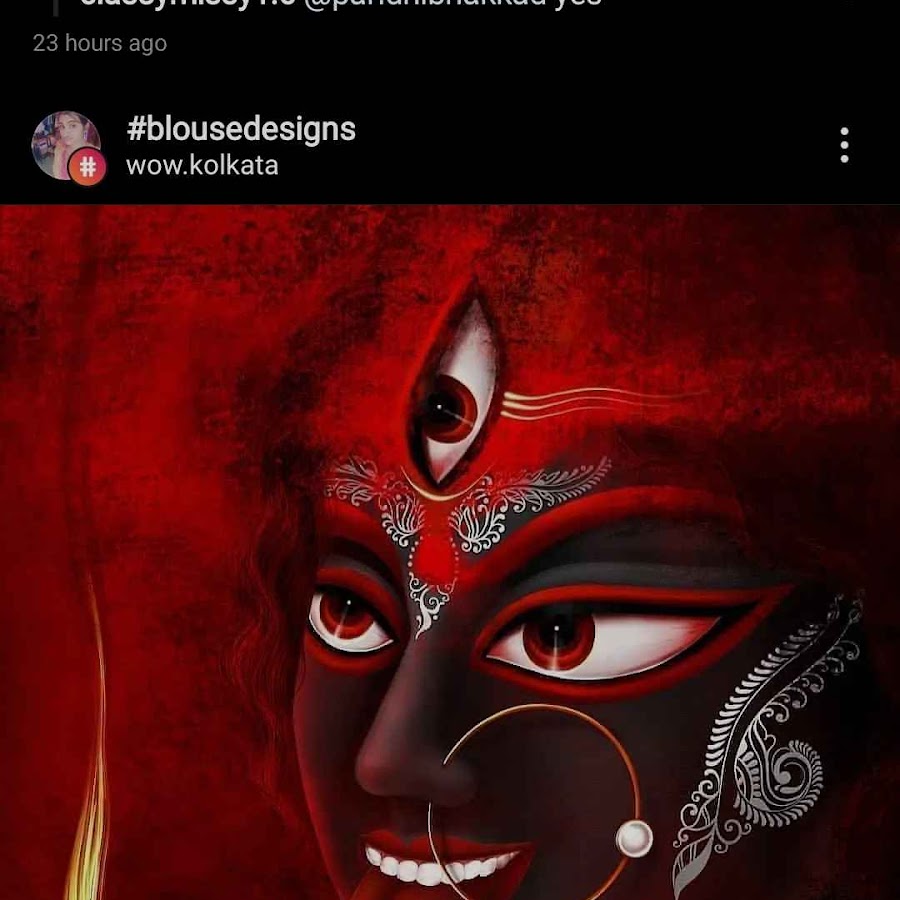
Task: Open the three-dot post options menu
Action: tap(844, 145)
